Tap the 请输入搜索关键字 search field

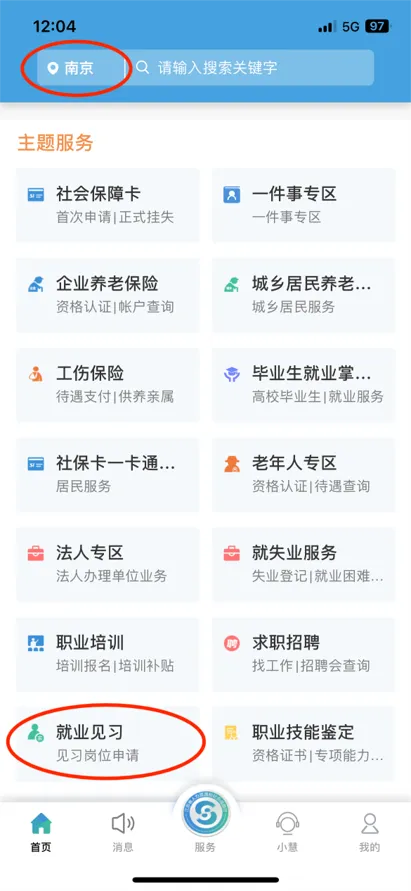[250, 68]
